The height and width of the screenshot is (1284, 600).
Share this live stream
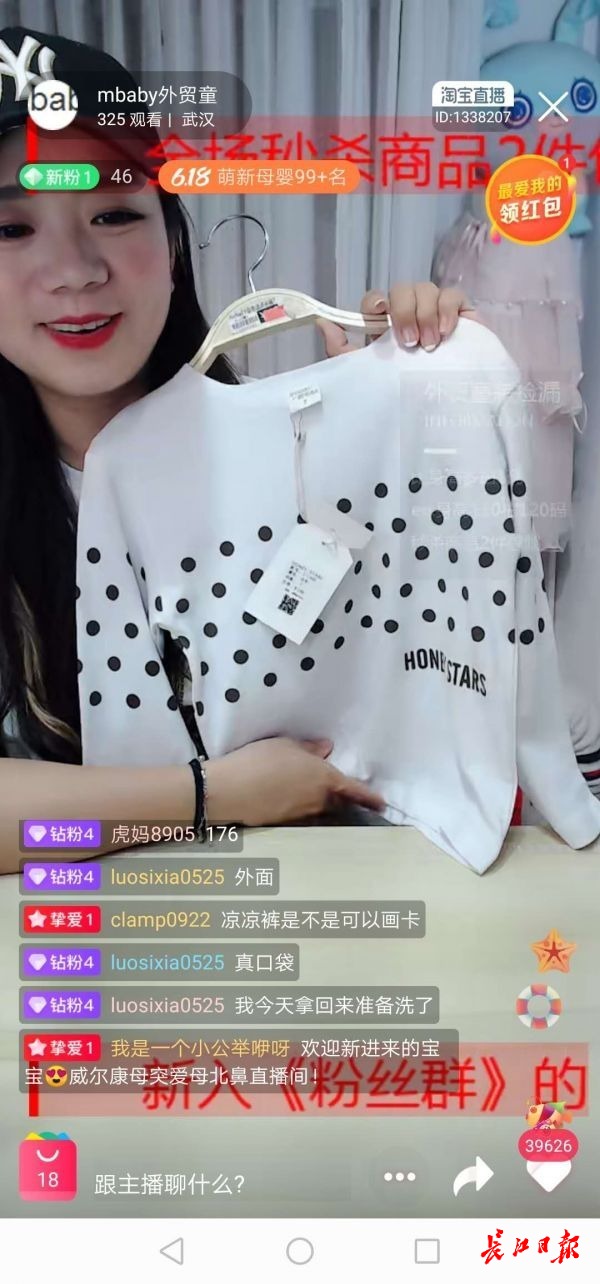pos(473,1176)
